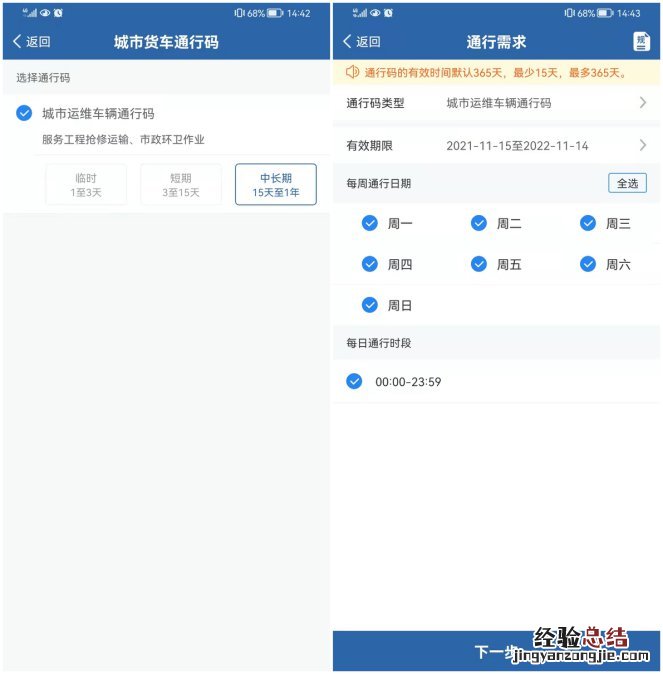
Task: Uncheck 周一
Action: point(370,223)
